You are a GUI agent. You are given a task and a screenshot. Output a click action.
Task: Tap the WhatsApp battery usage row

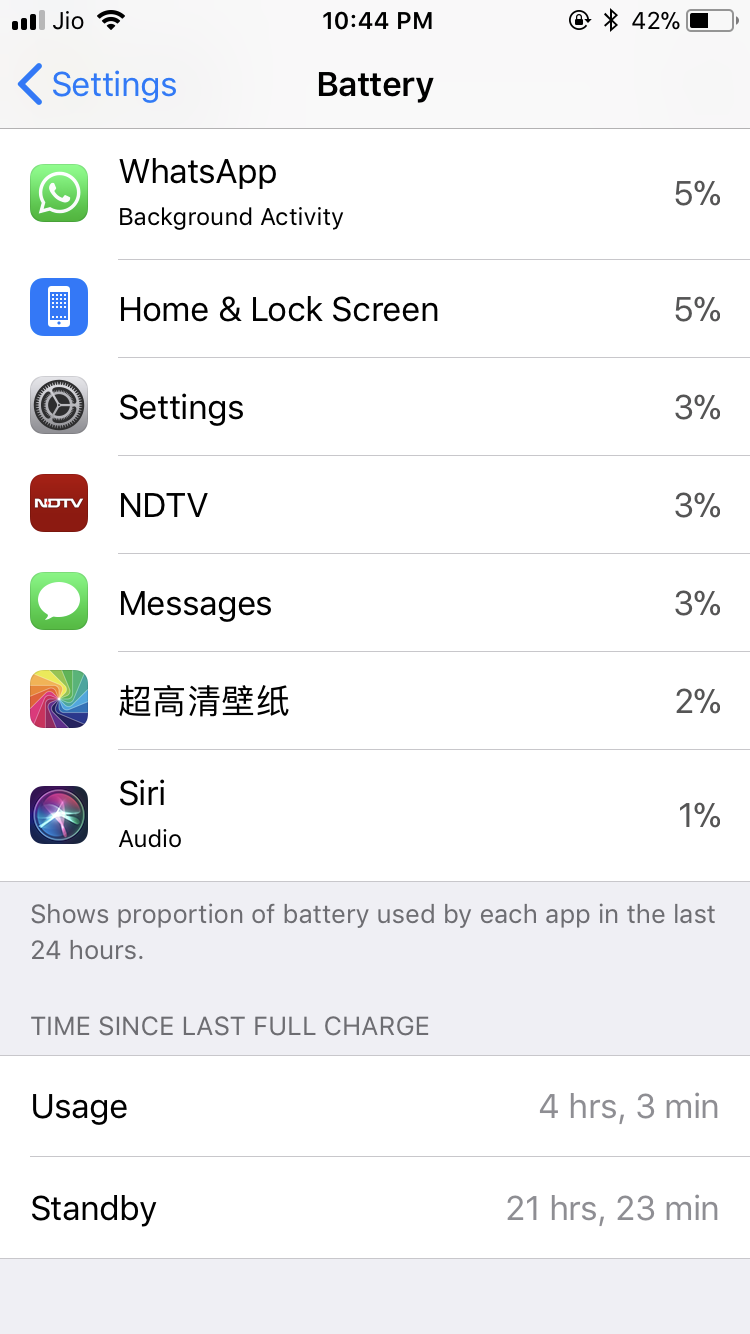375,194
